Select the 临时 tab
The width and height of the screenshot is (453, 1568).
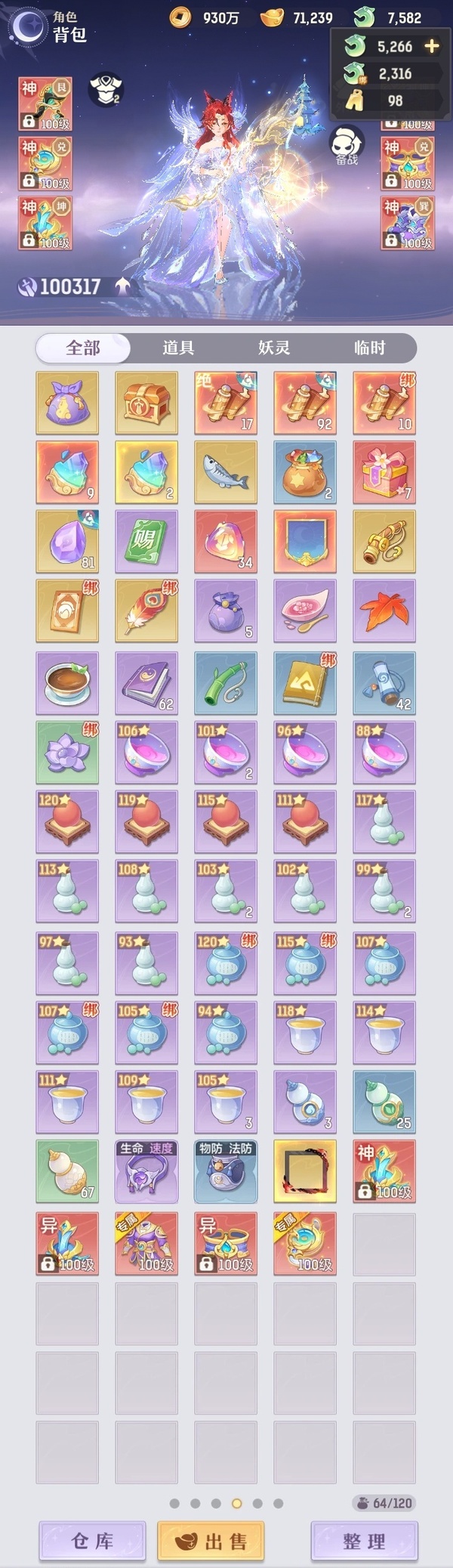click(x=369, y=348)
